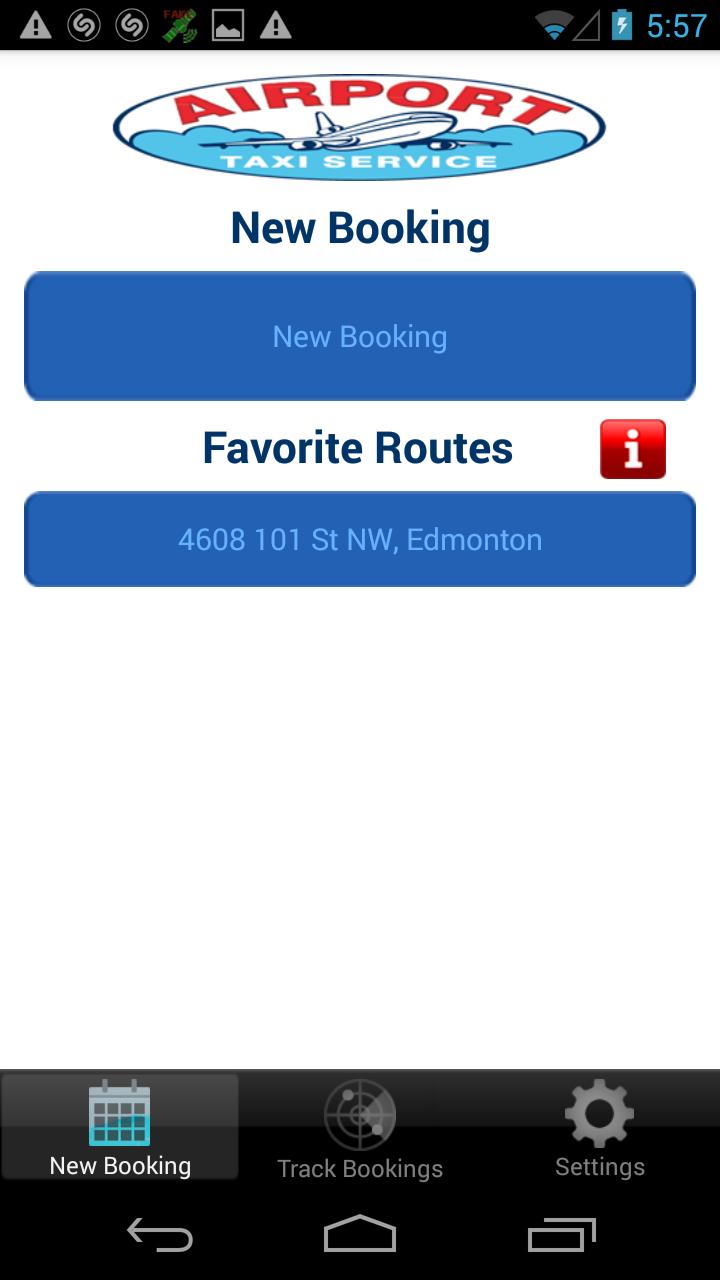Go to the Android home screen
The image size is (720, 1280).
coord(360,1235)
